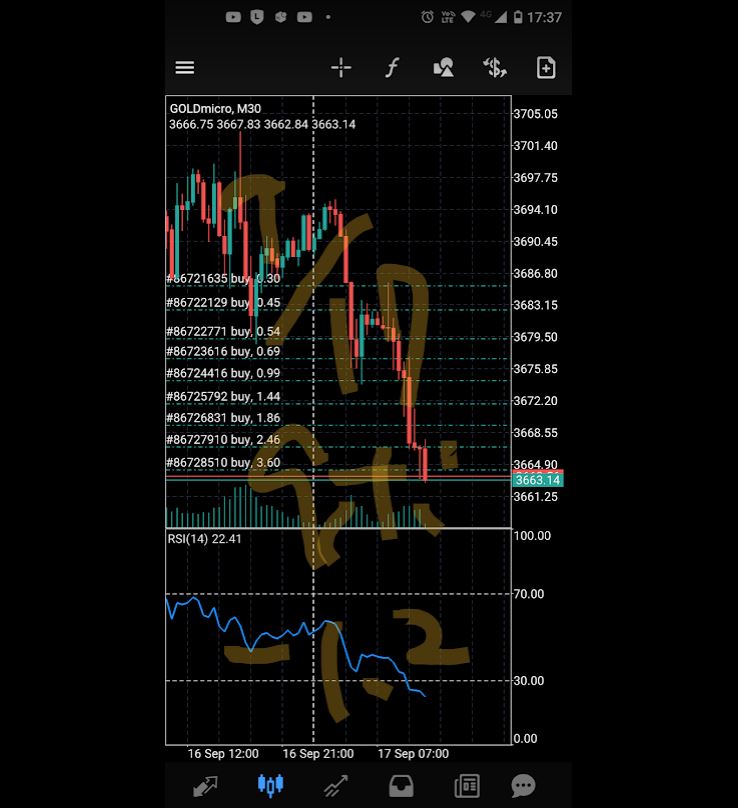The height and width of the screenshot is (808, 738).
Task: Create a new order
Action: [x=546, y=68]
